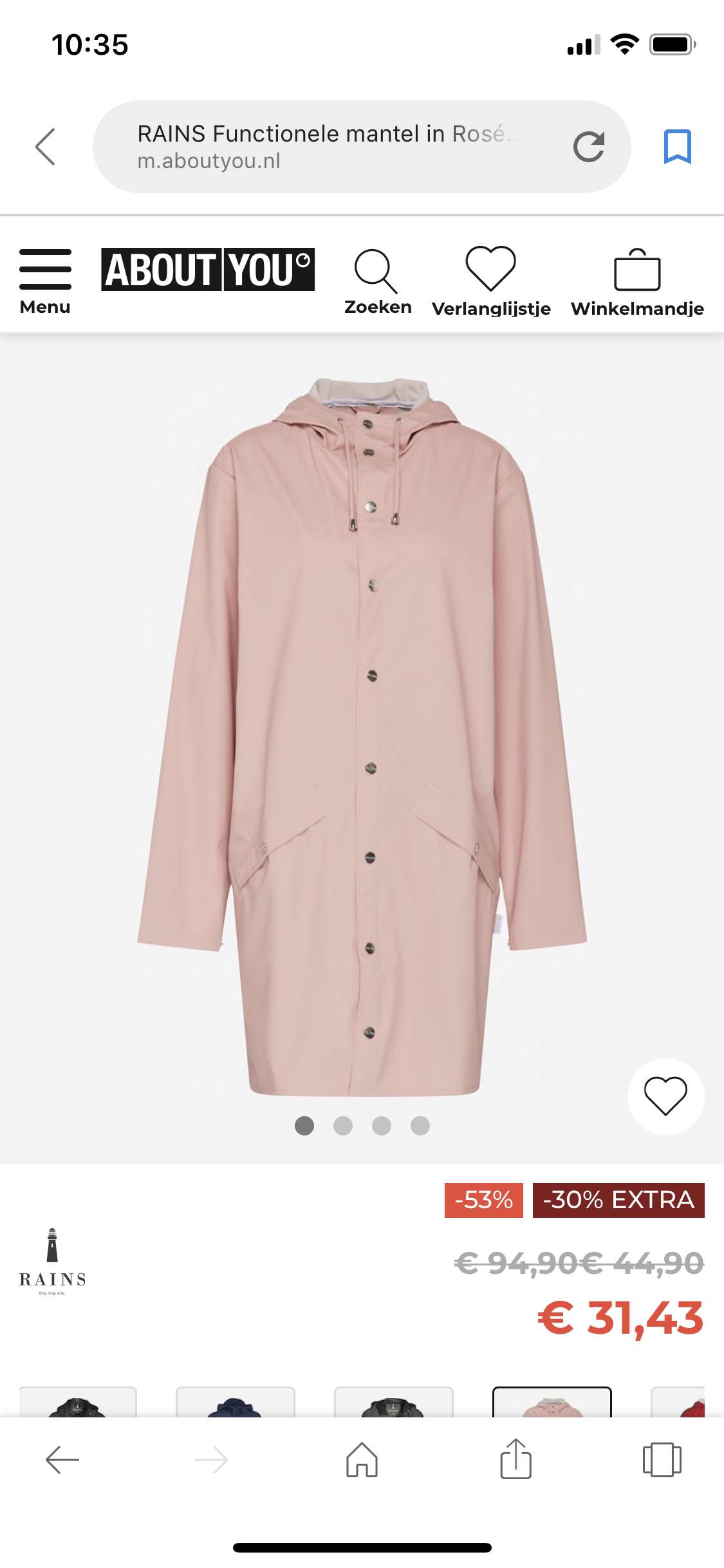Jump to the second product photo dot
This screenshot has height=1568, width=724.
(343, 1126)
